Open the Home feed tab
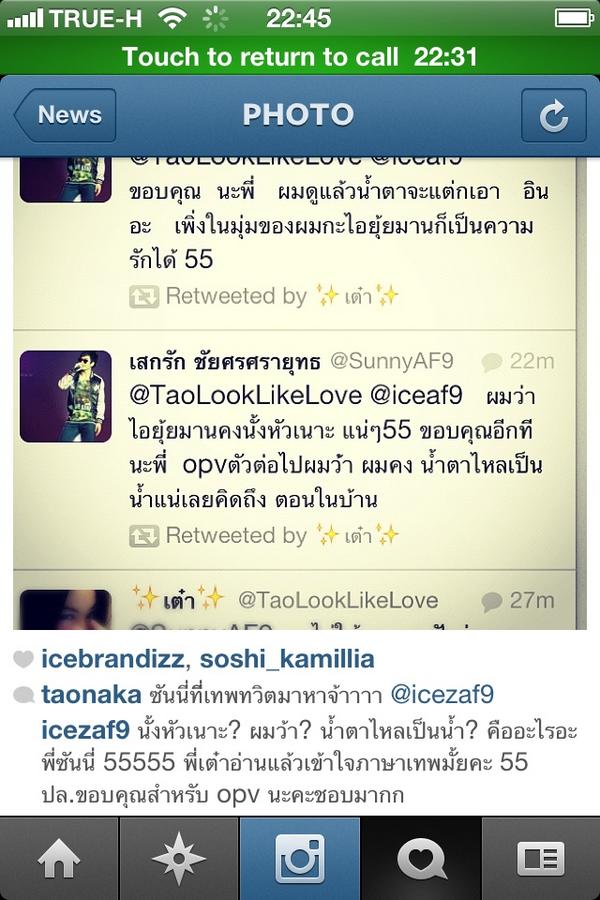Image resolution: width=600 pixels, height=900 pixels. pyautogui.click(x=60, y=858)
